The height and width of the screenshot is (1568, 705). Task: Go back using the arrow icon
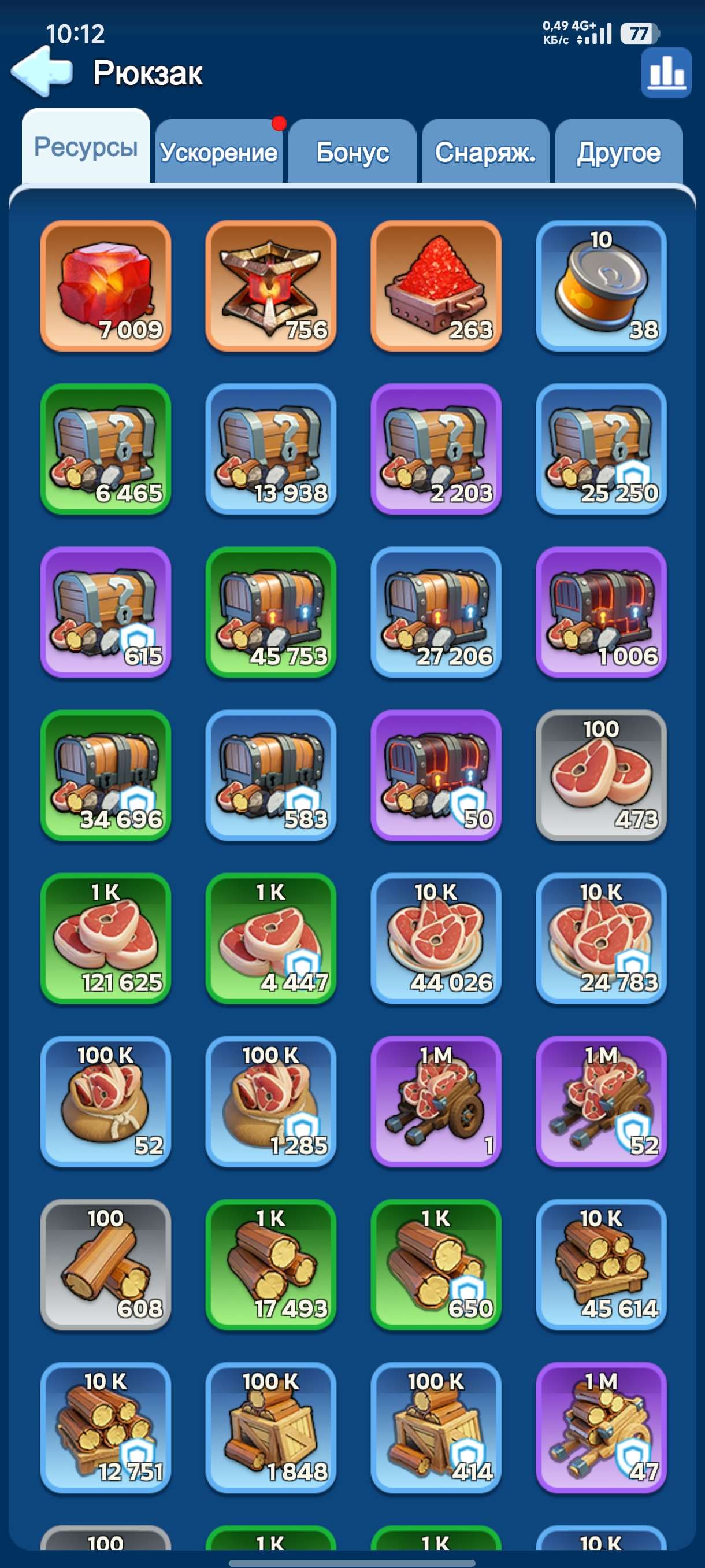[x=42, y=72]
